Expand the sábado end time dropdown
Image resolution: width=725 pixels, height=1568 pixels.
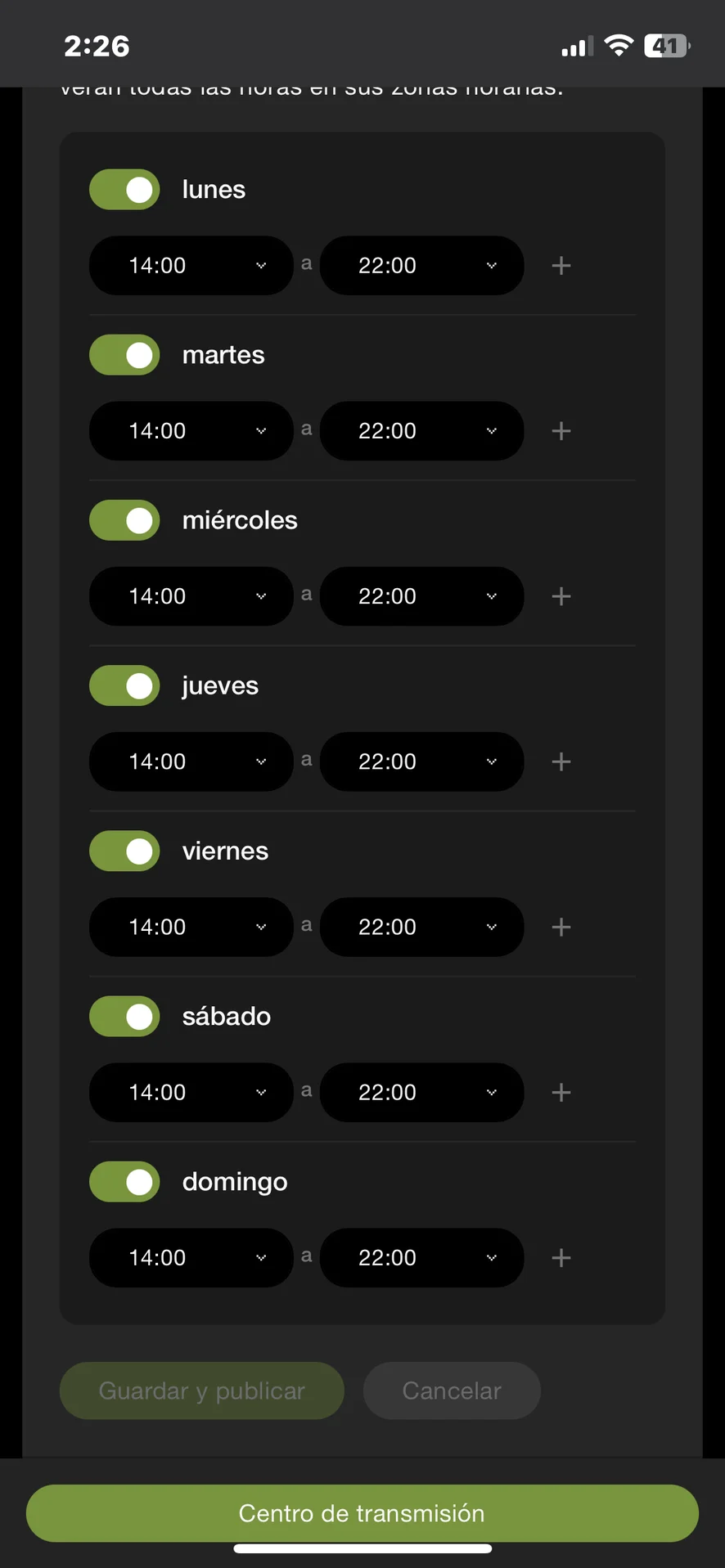coord(421,1092)
